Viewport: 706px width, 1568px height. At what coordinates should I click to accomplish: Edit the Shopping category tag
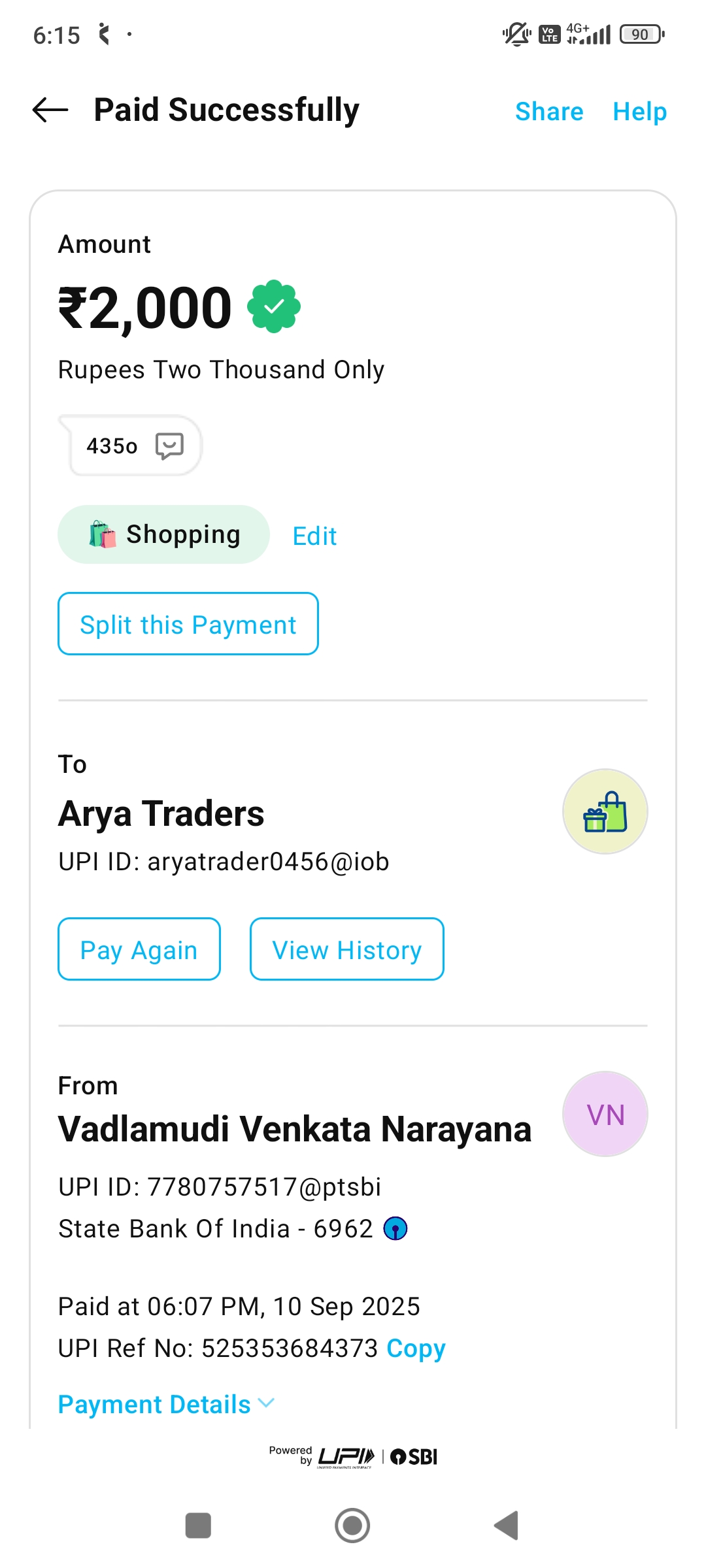point(314,536)
